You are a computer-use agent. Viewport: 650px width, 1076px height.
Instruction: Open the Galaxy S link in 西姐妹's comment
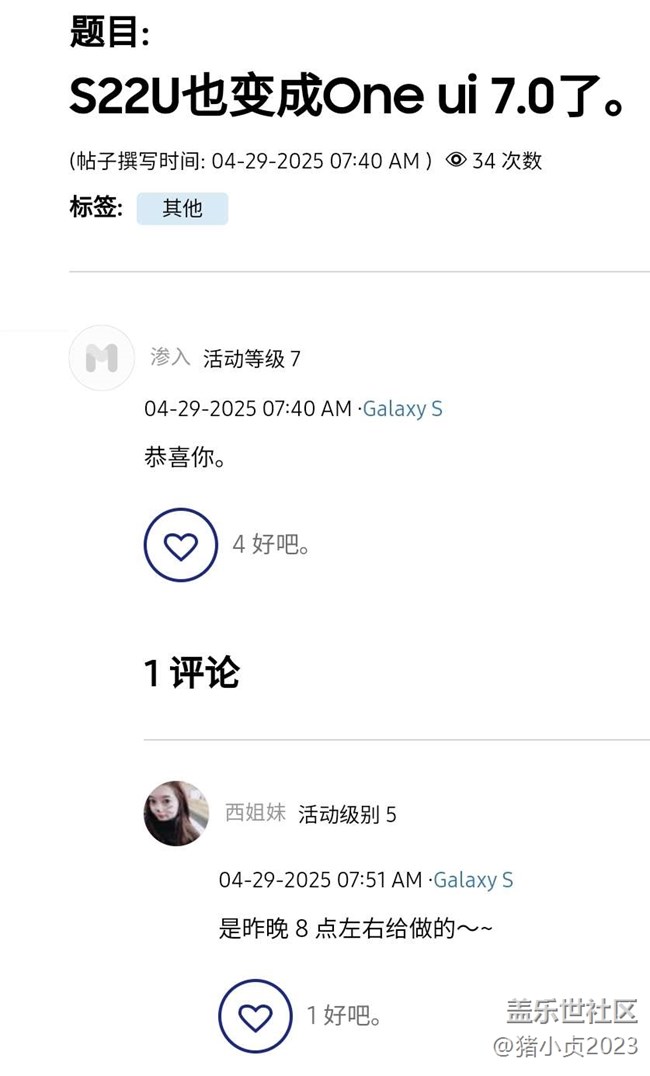point(473,880)
